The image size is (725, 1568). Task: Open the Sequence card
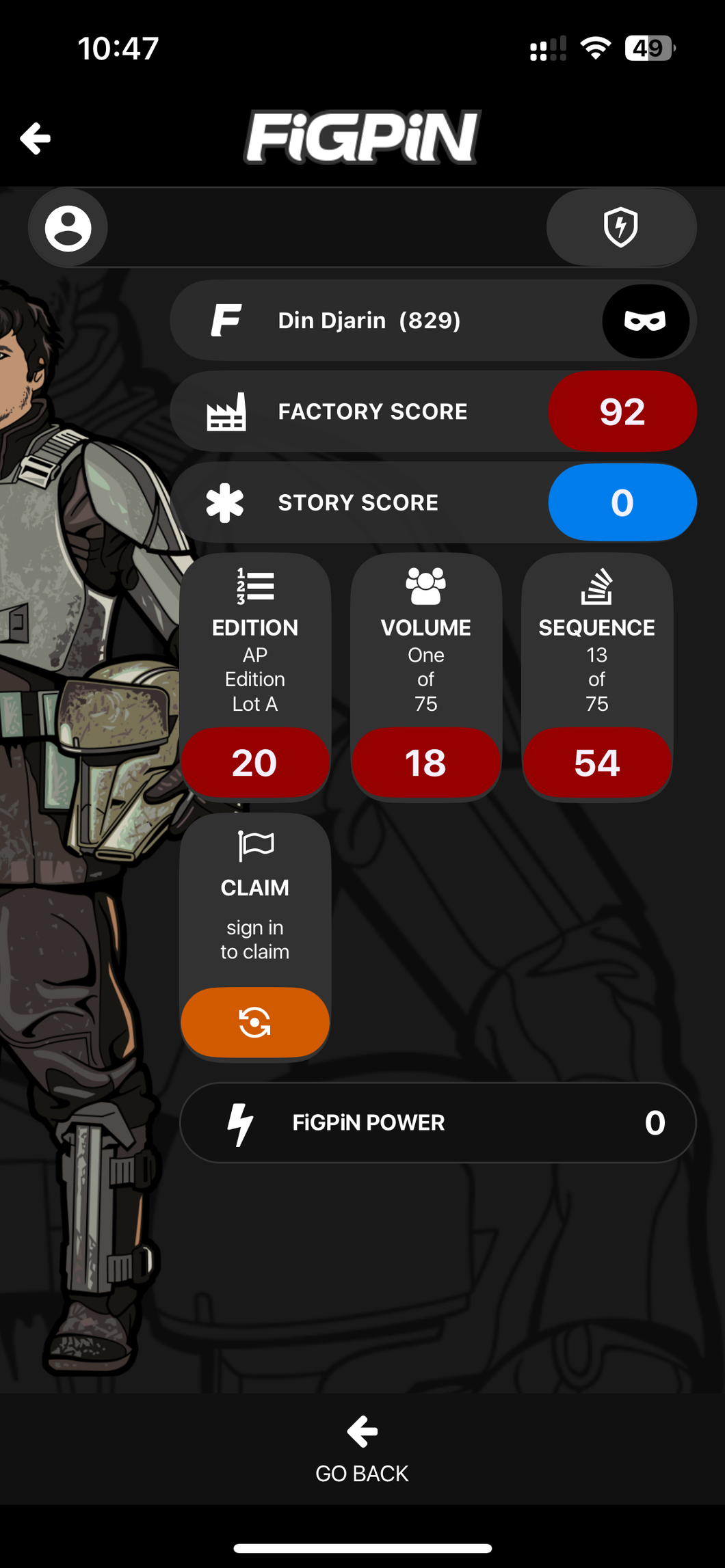coord(596,675)
